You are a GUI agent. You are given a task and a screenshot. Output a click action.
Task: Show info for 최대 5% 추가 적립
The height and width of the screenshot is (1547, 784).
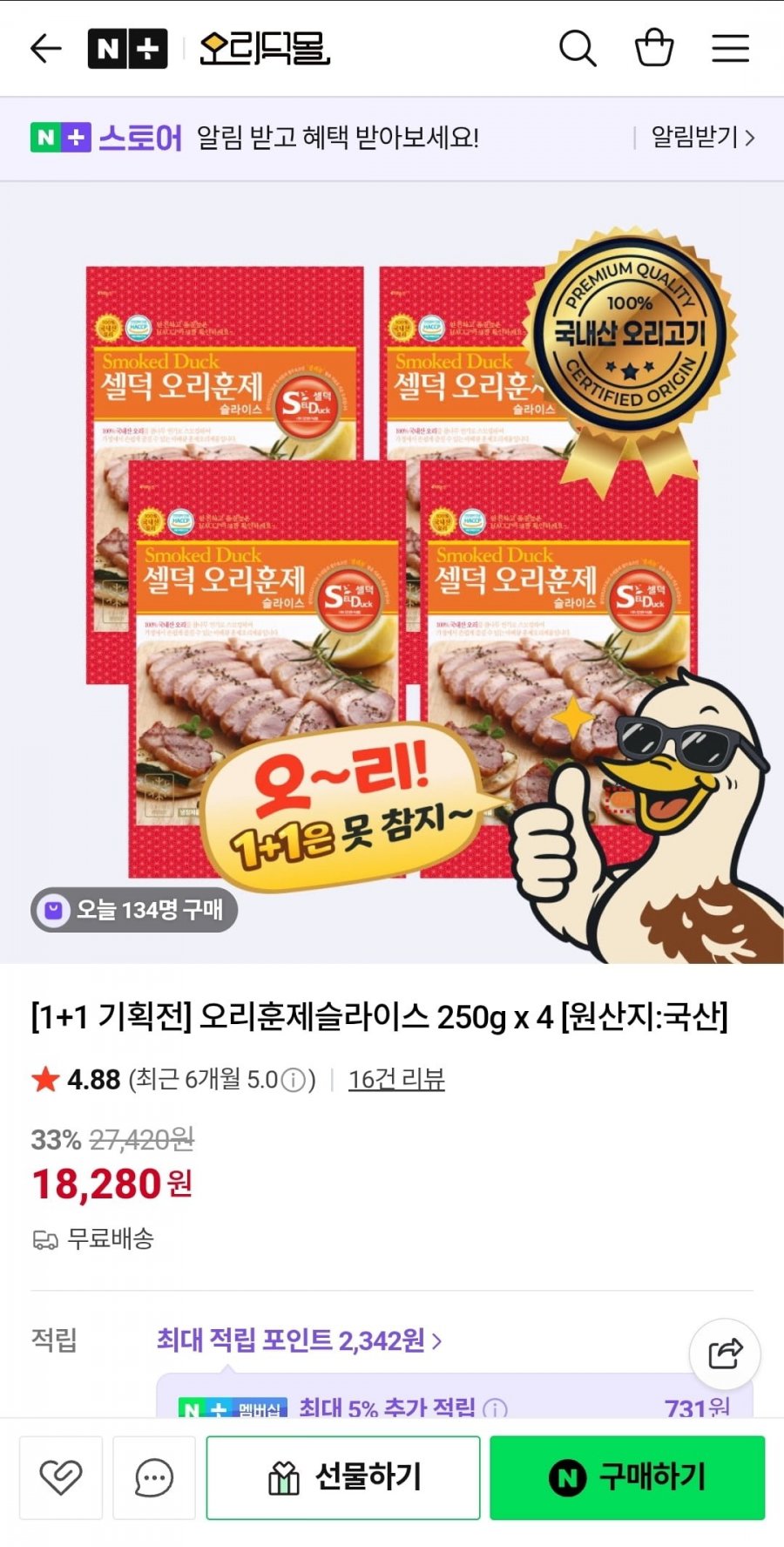tap(495, 1408)
